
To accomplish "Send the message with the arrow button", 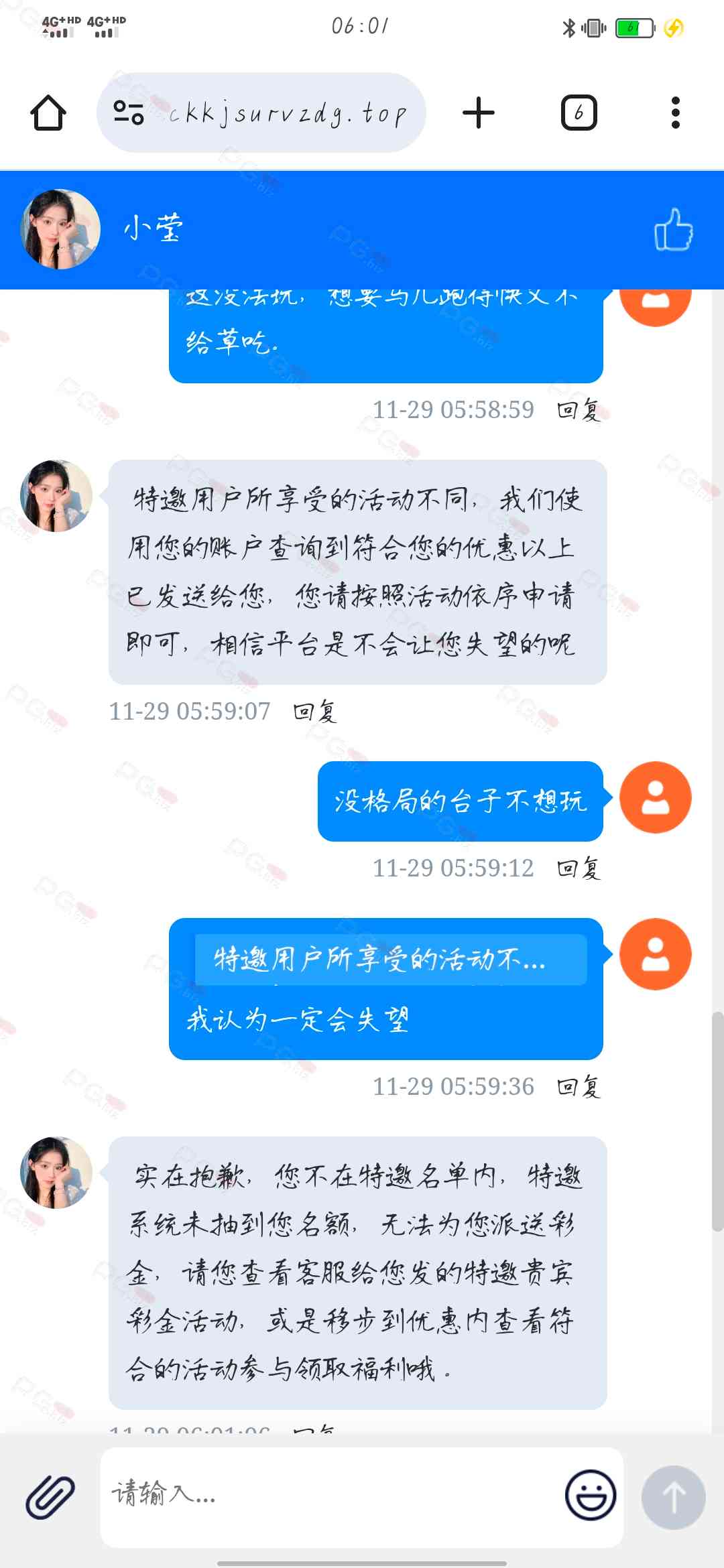I will [673, 1496].
